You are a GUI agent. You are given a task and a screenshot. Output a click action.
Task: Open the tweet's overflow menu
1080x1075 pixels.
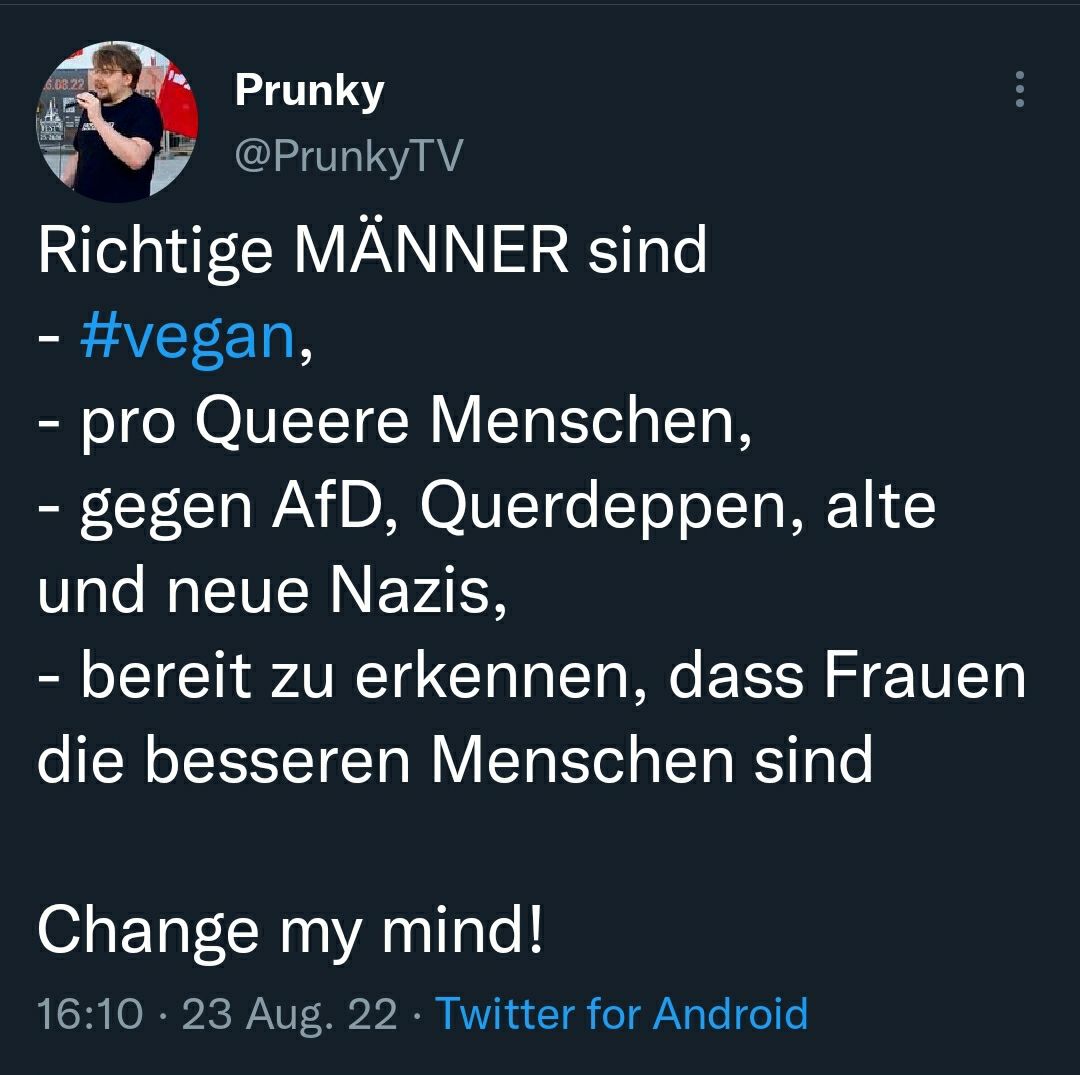[x=1019, y=90]
